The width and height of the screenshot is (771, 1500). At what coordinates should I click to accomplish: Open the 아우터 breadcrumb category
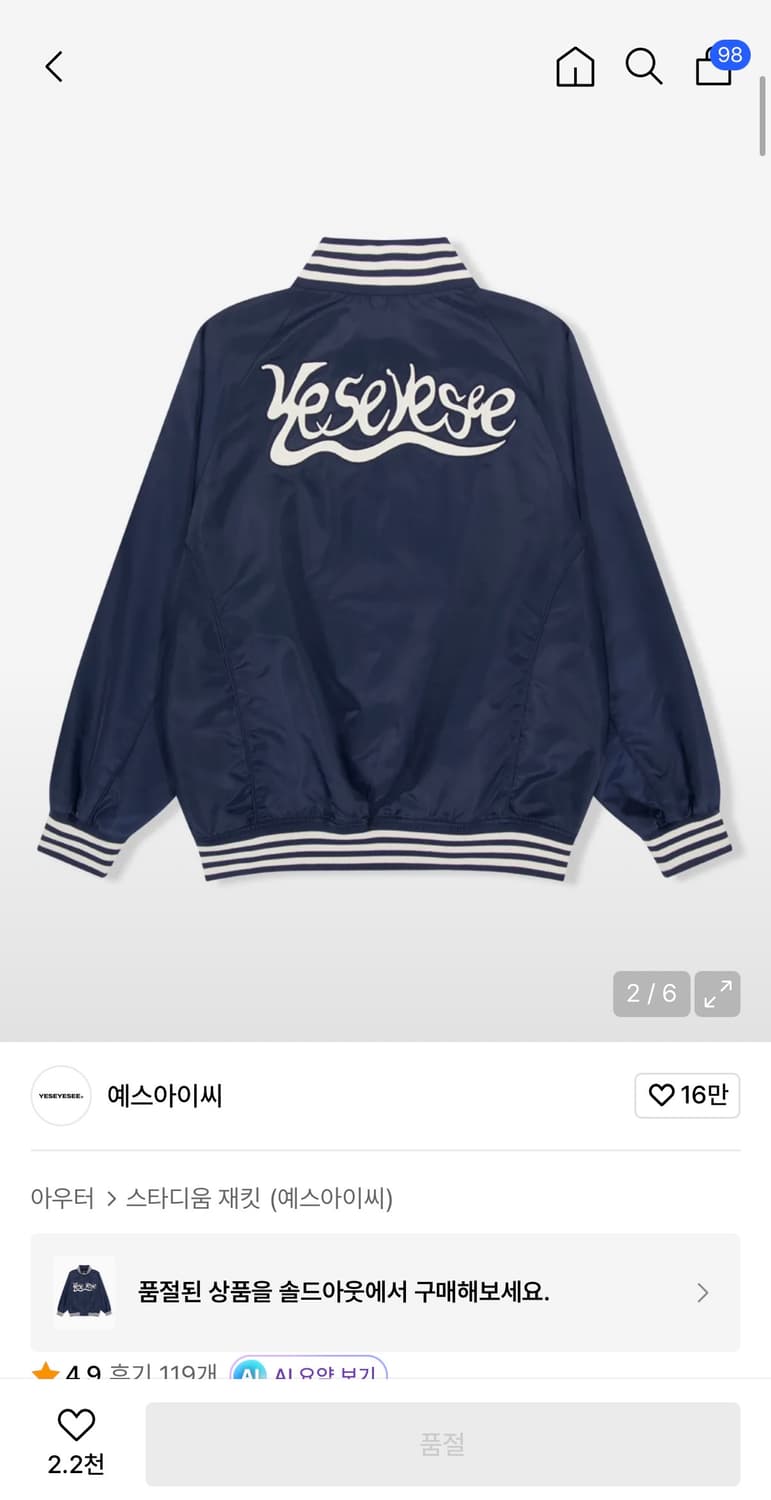[62, 1198]
